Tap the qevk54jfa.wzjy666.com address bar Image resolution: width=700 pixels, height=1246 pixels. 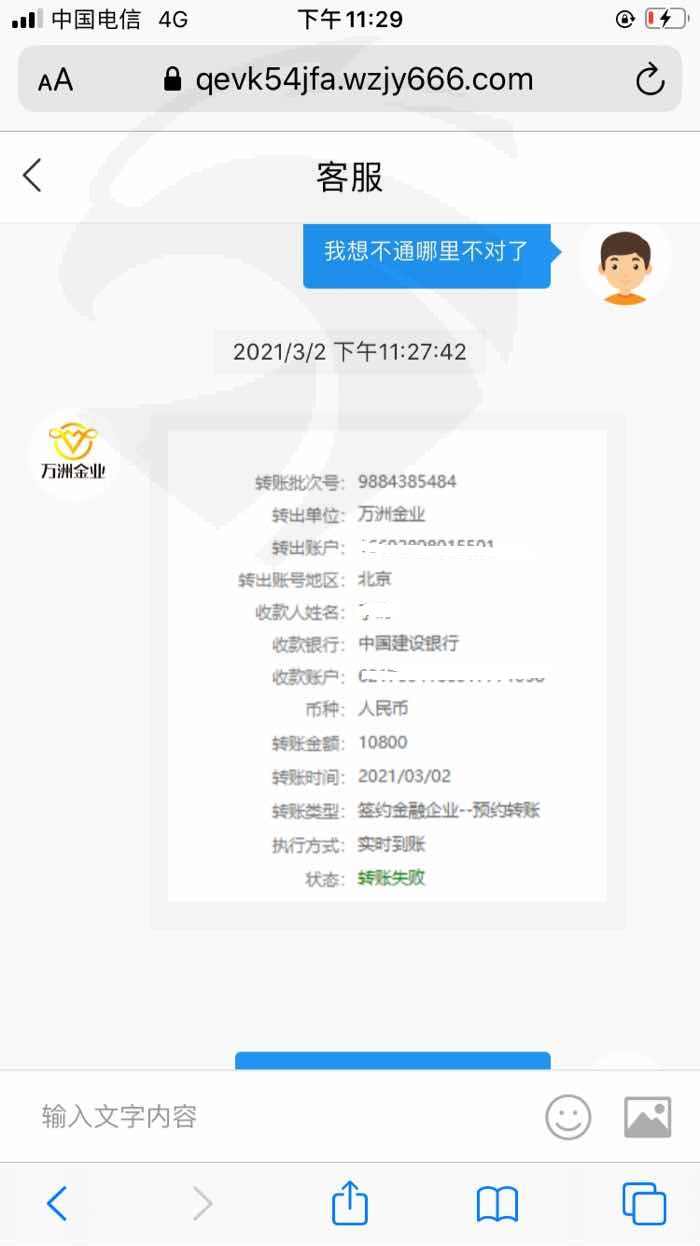349,79
